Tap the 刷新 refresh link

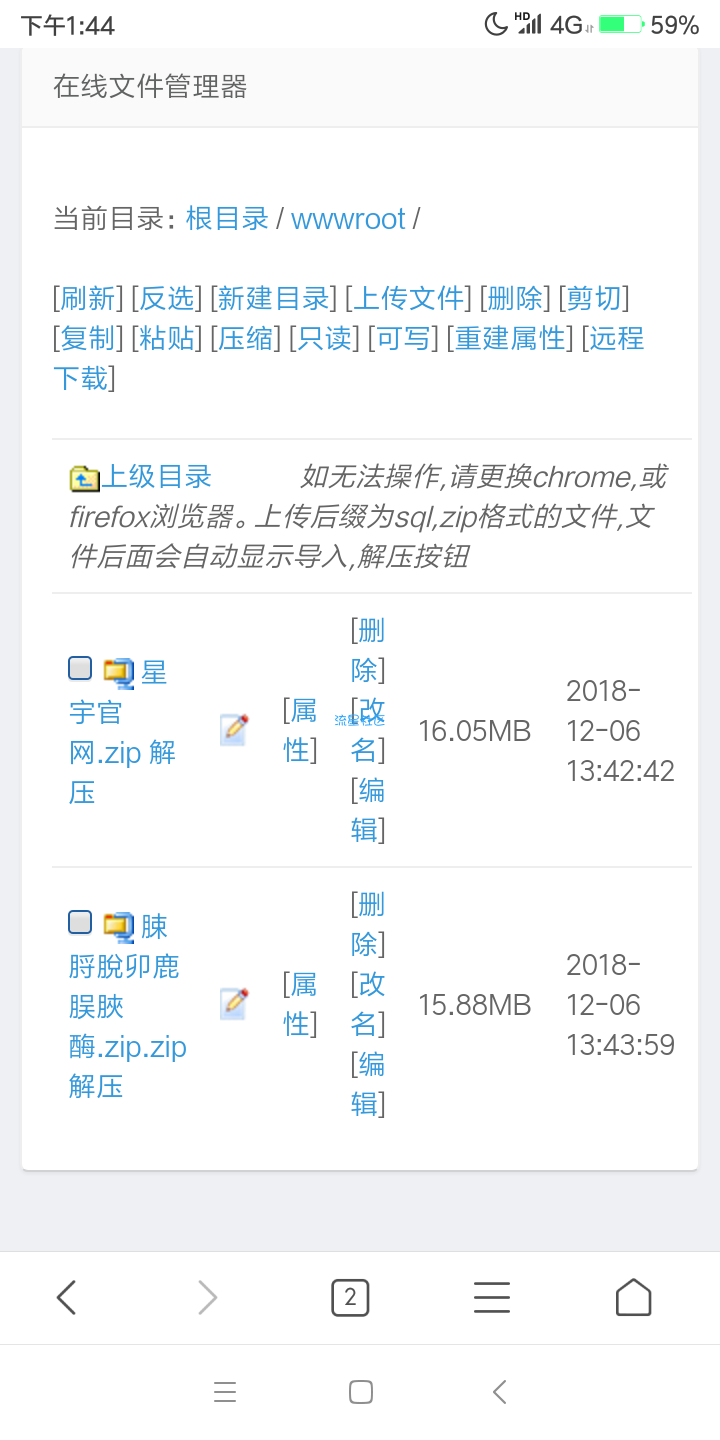[x=88, y=298]
